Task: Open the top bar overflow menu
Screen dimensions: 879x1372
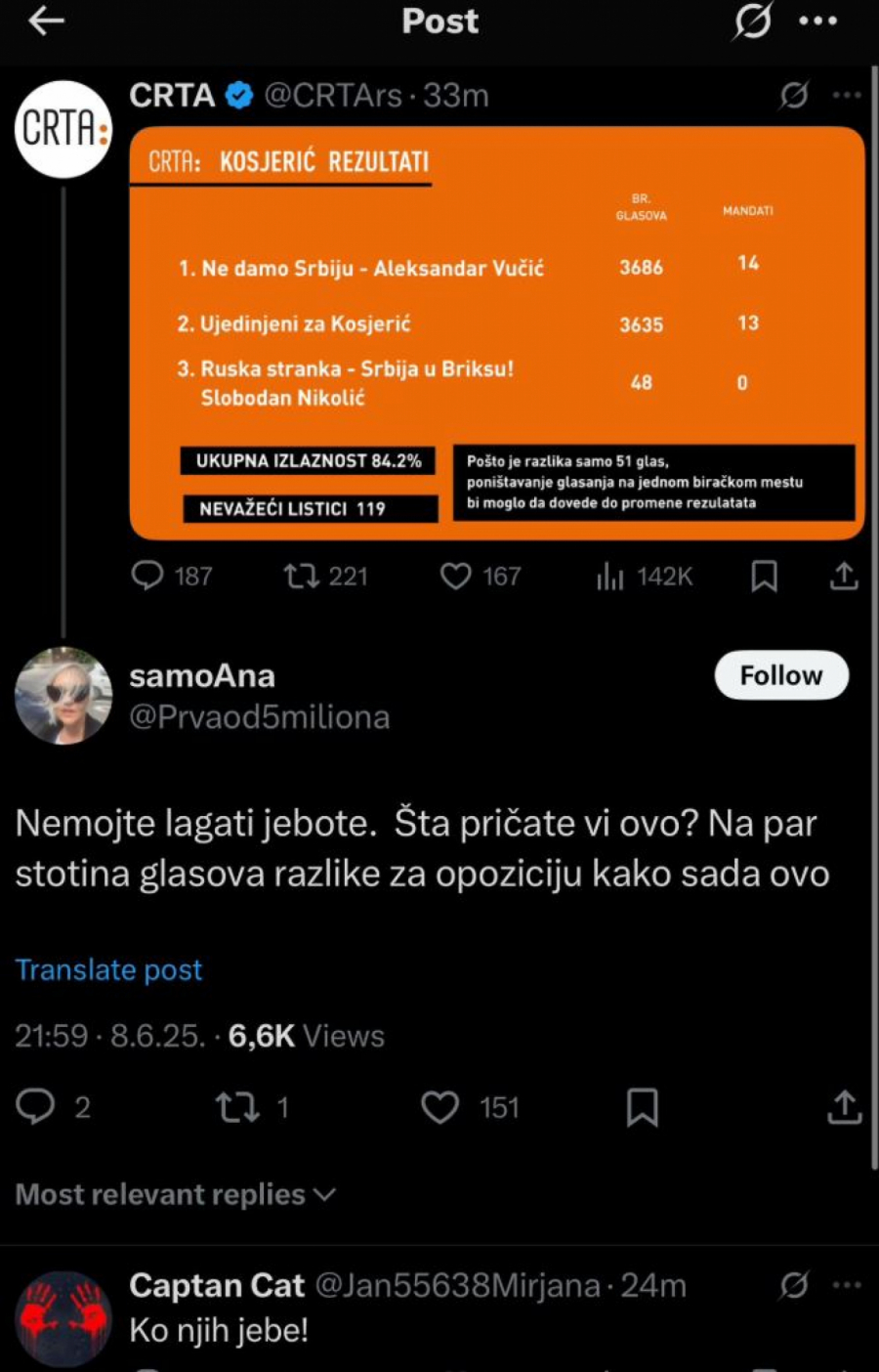Action: tap(817, 21)
